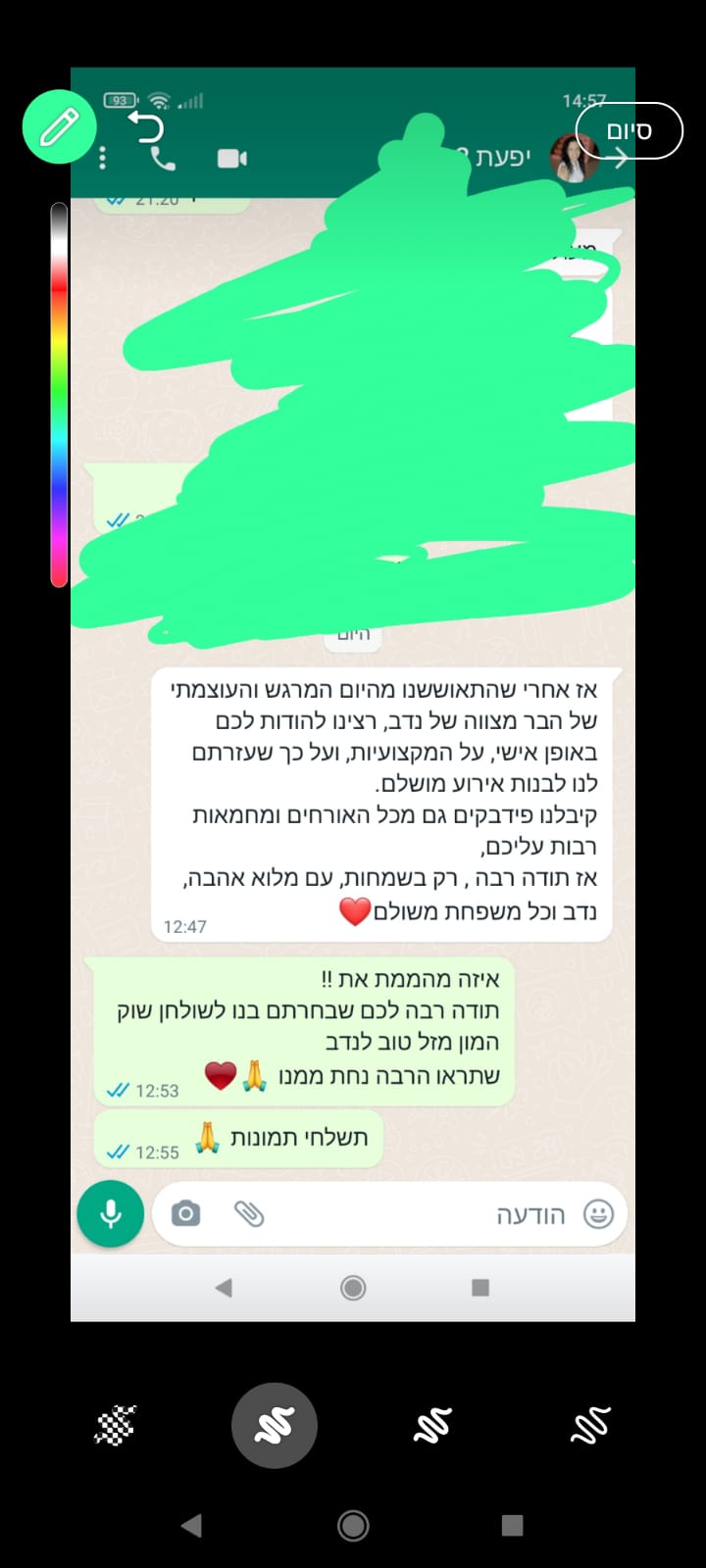This screenshot has height=1568, width=706.
Task: Undo the last drawing stroke
Action: [146, 127]
